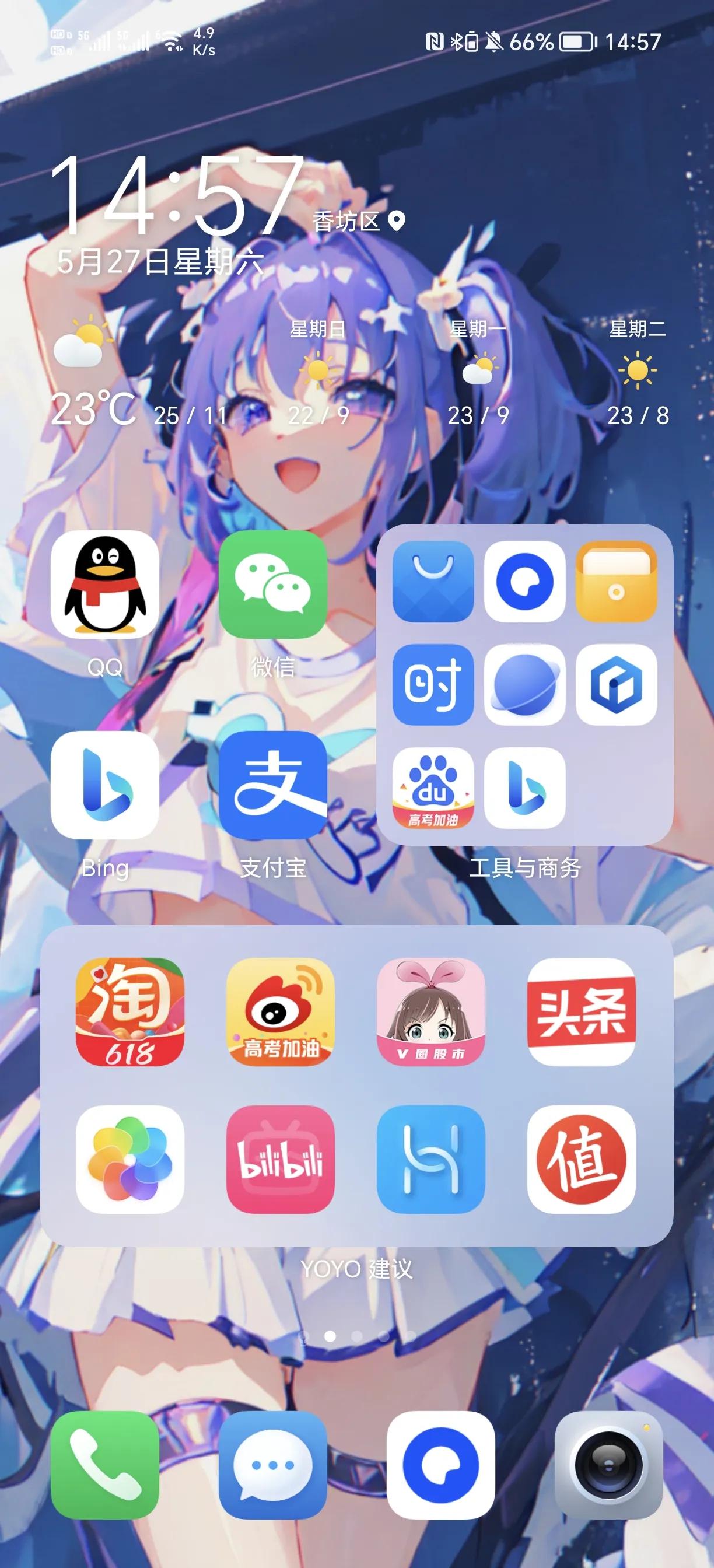This screenshot has width=714, height=1568.
Task: Open the Baidu app in the 工具与商务 folder
Action: (433, 787)
